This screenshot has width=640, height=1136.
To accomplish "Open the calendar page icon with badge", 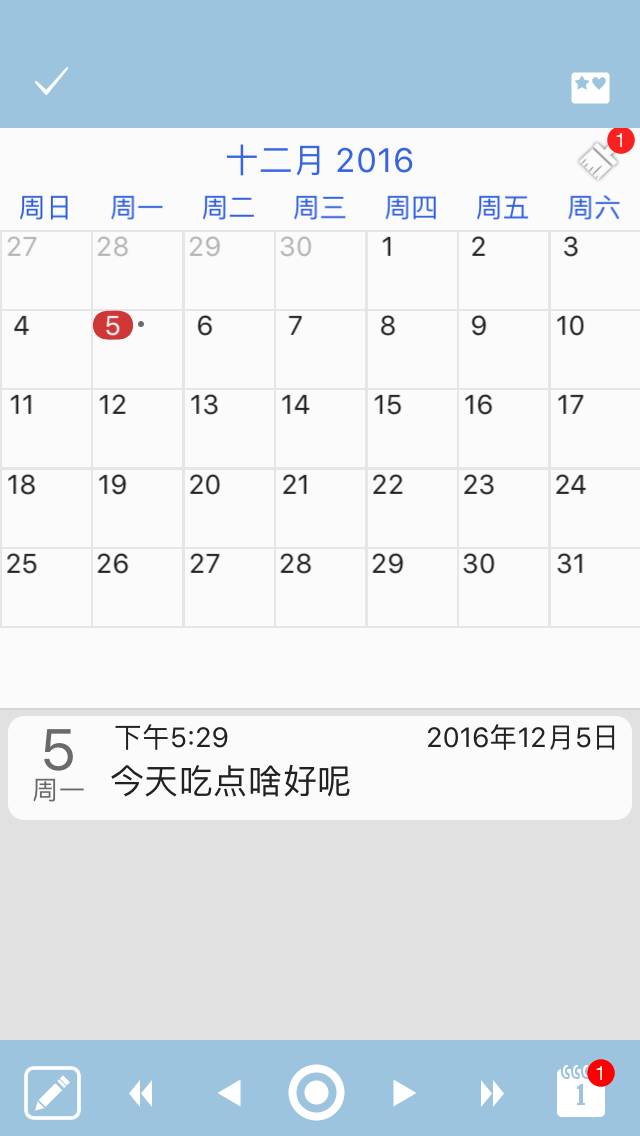I will coord(581,1091).
